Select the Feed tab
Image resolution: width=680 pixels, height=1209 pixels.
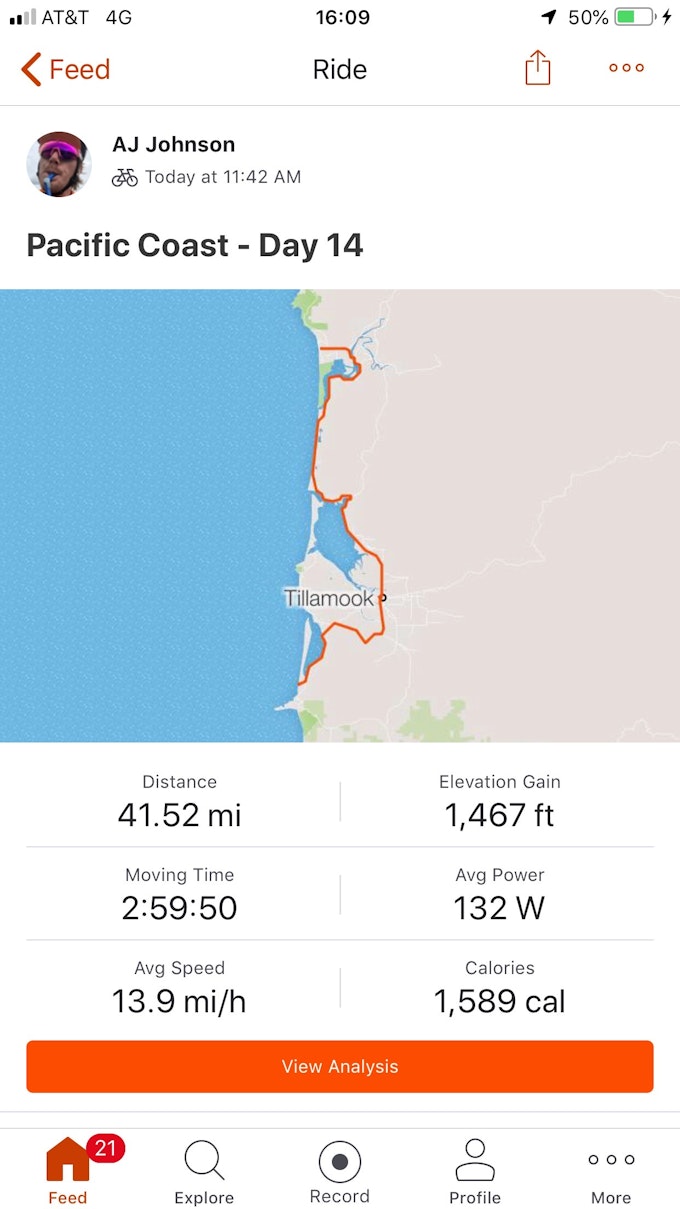tap(68, 1172)
